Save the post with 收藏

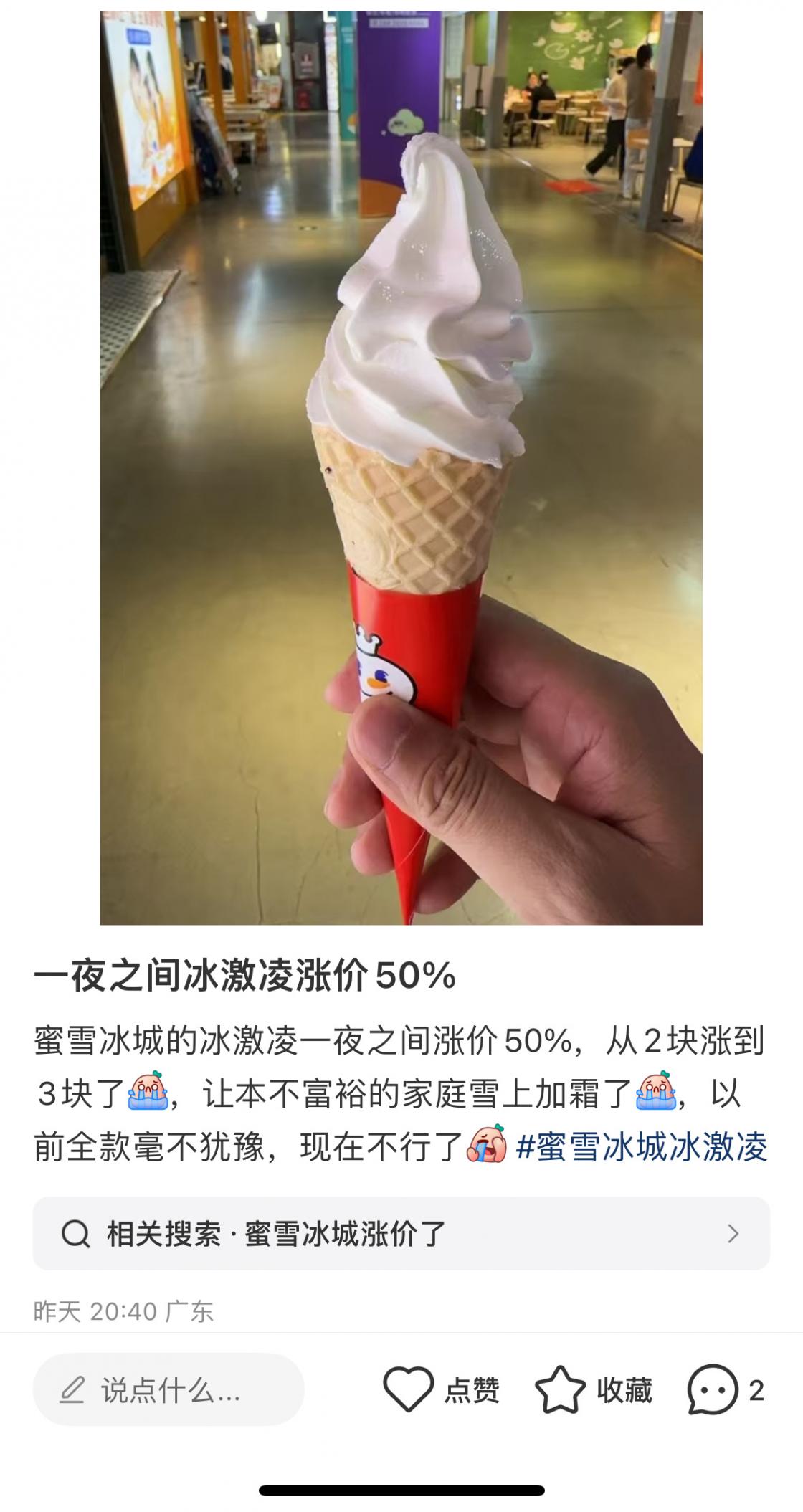coord(594,1390)
